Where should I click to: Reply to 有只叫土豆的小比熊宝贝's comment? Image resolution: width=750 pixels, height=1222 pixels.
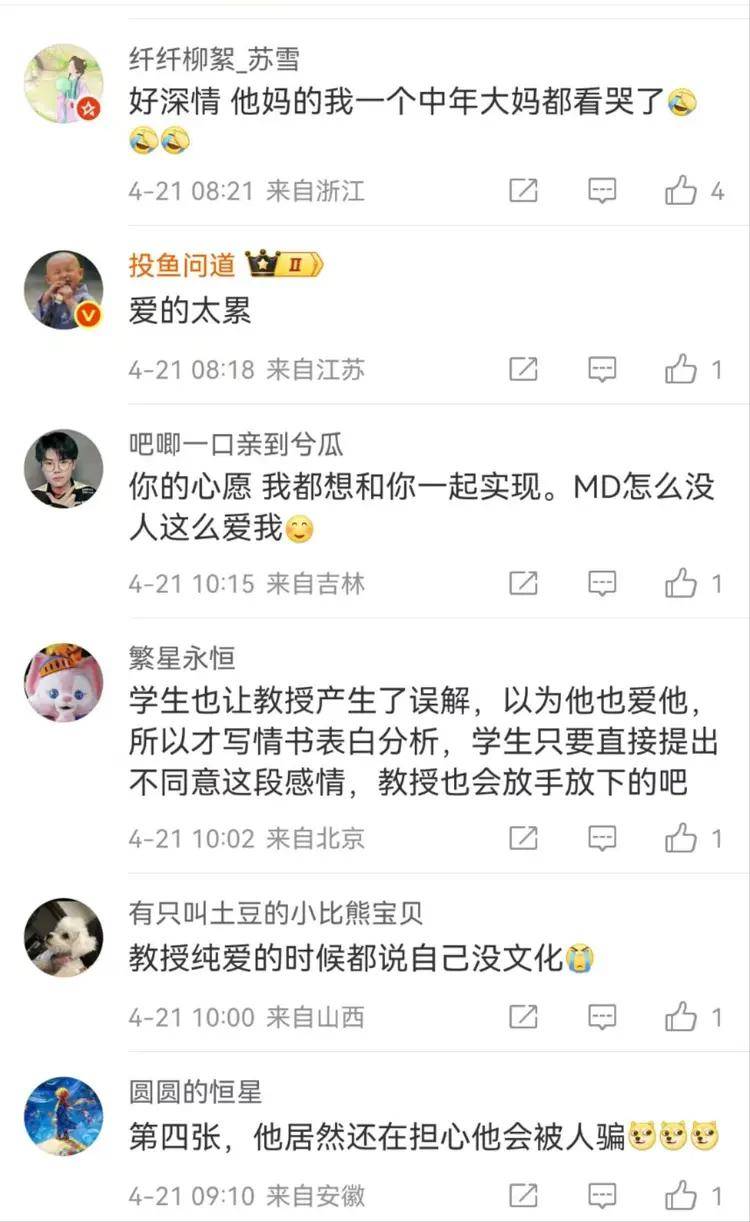[601, 1018]
